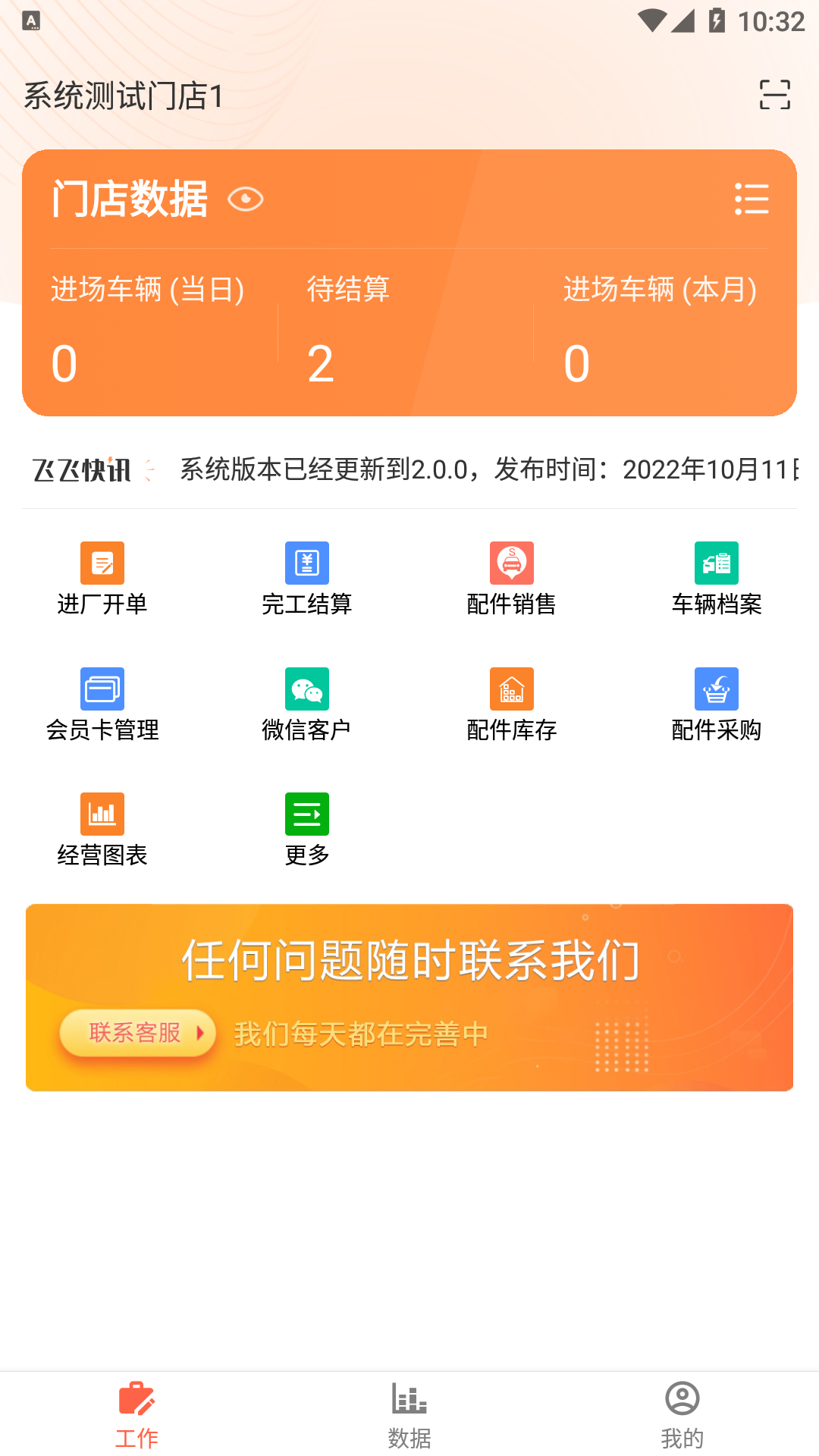Open the scan icon in the header
Viewport: 819px width, 1456px height.
point(774,96)
